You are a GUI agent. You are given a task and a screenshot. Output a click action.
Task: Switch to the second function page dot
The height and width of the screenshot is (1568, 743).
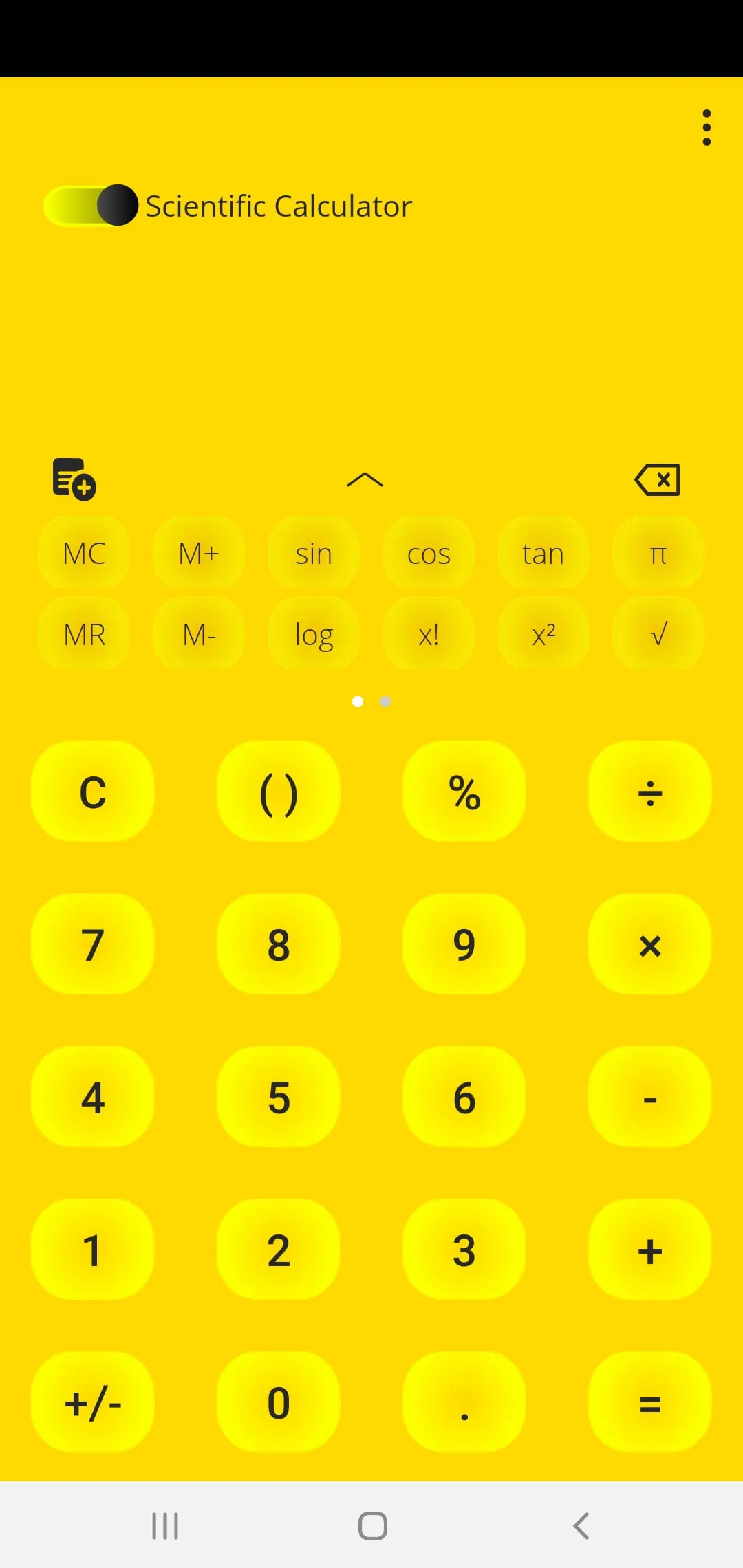(x=385, y=702)
